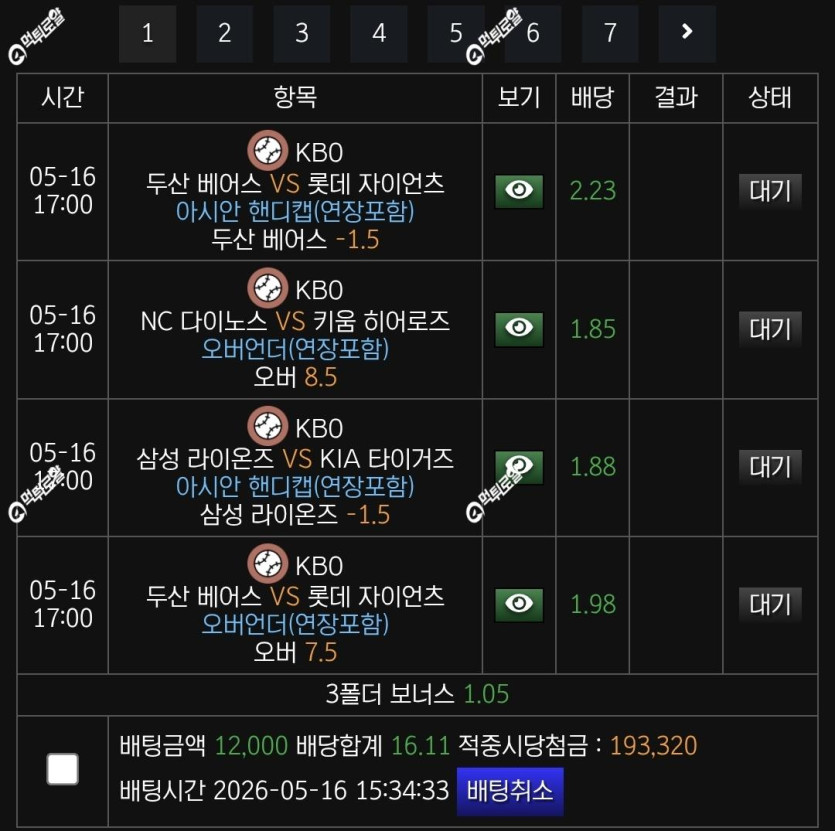This screenshot has width=835, height=831.
Task: Check the box for this betting slip
Action: coord(63,769)
